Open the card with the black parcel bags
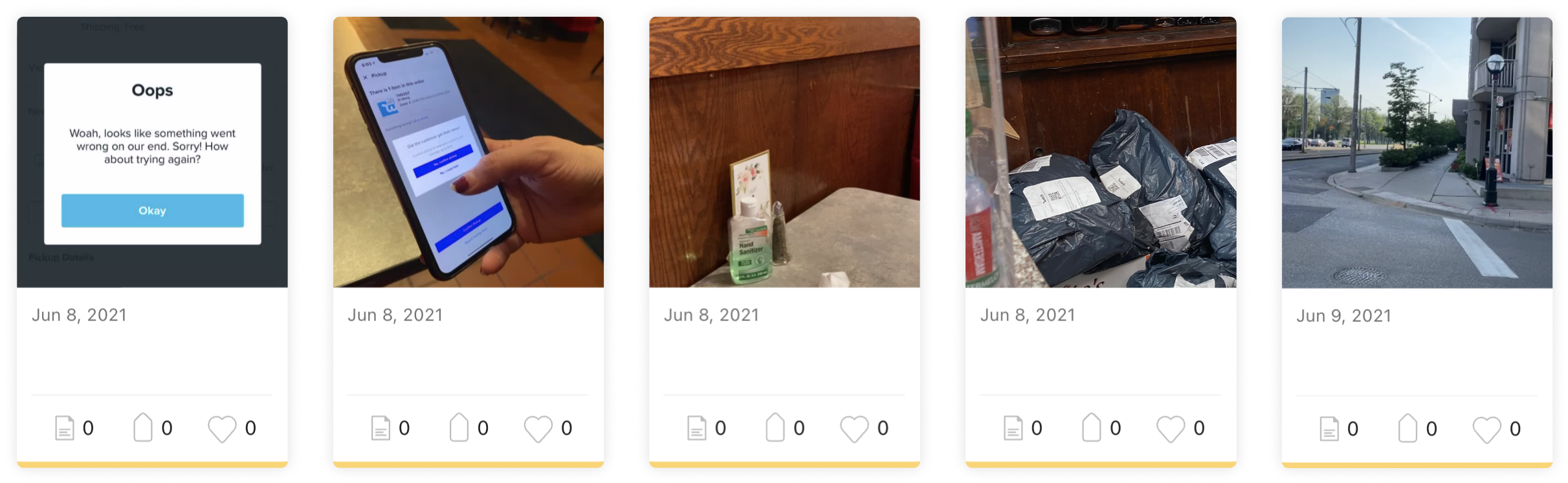Image resolution: width=1568 pixels, height=483 pixels. click(1101, 152)
